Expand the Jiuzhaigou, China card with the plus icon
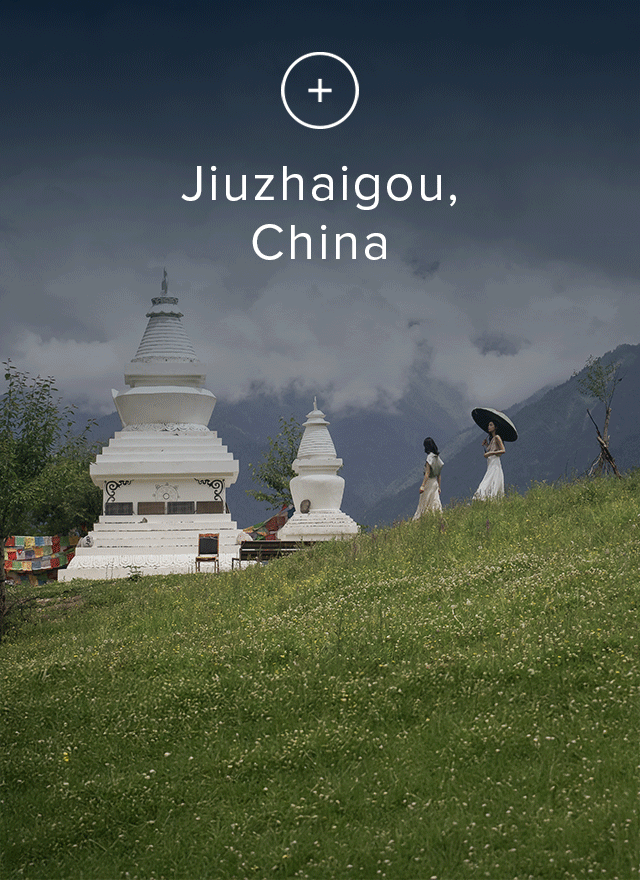 (320, 91)
